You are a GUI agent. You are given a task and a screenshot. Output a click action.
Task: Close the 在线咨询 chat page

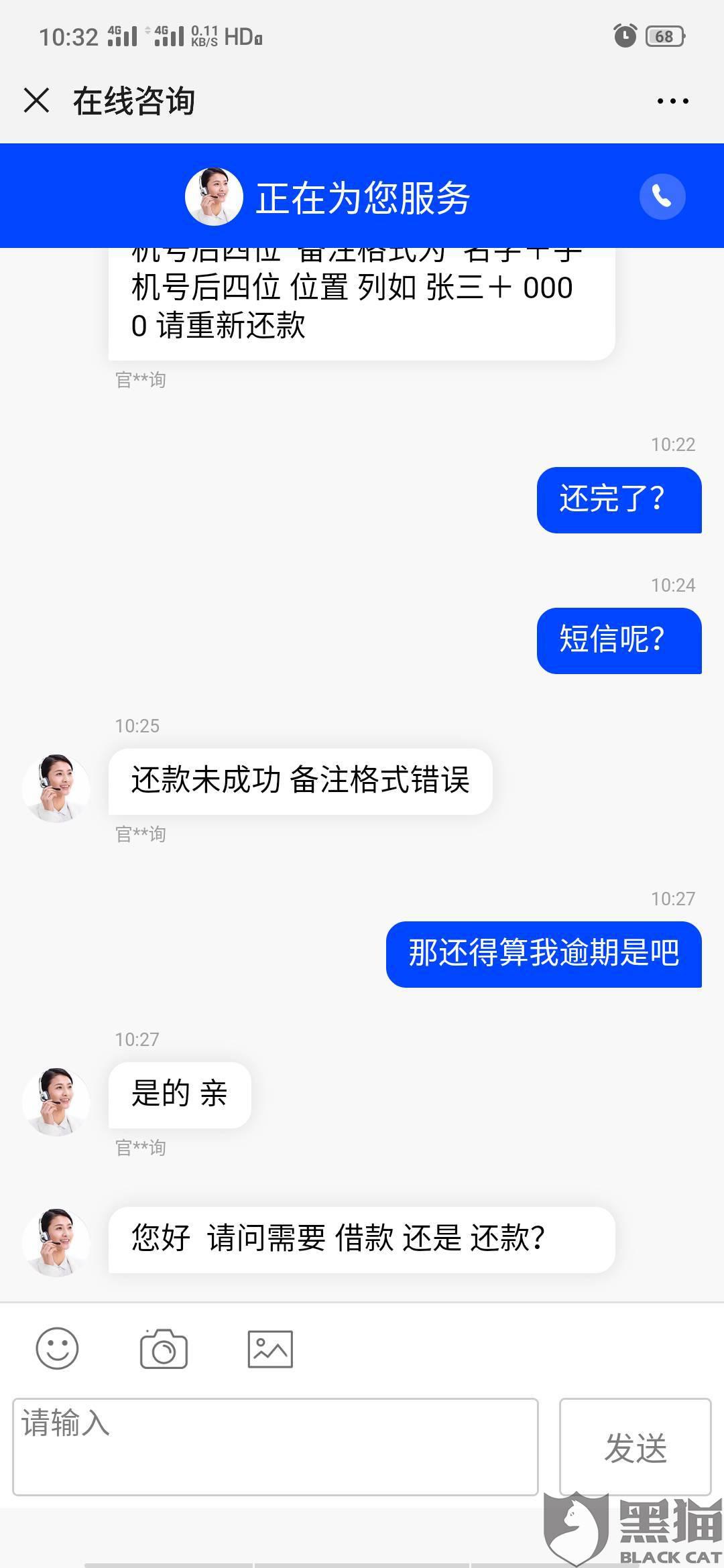(36, 101)
